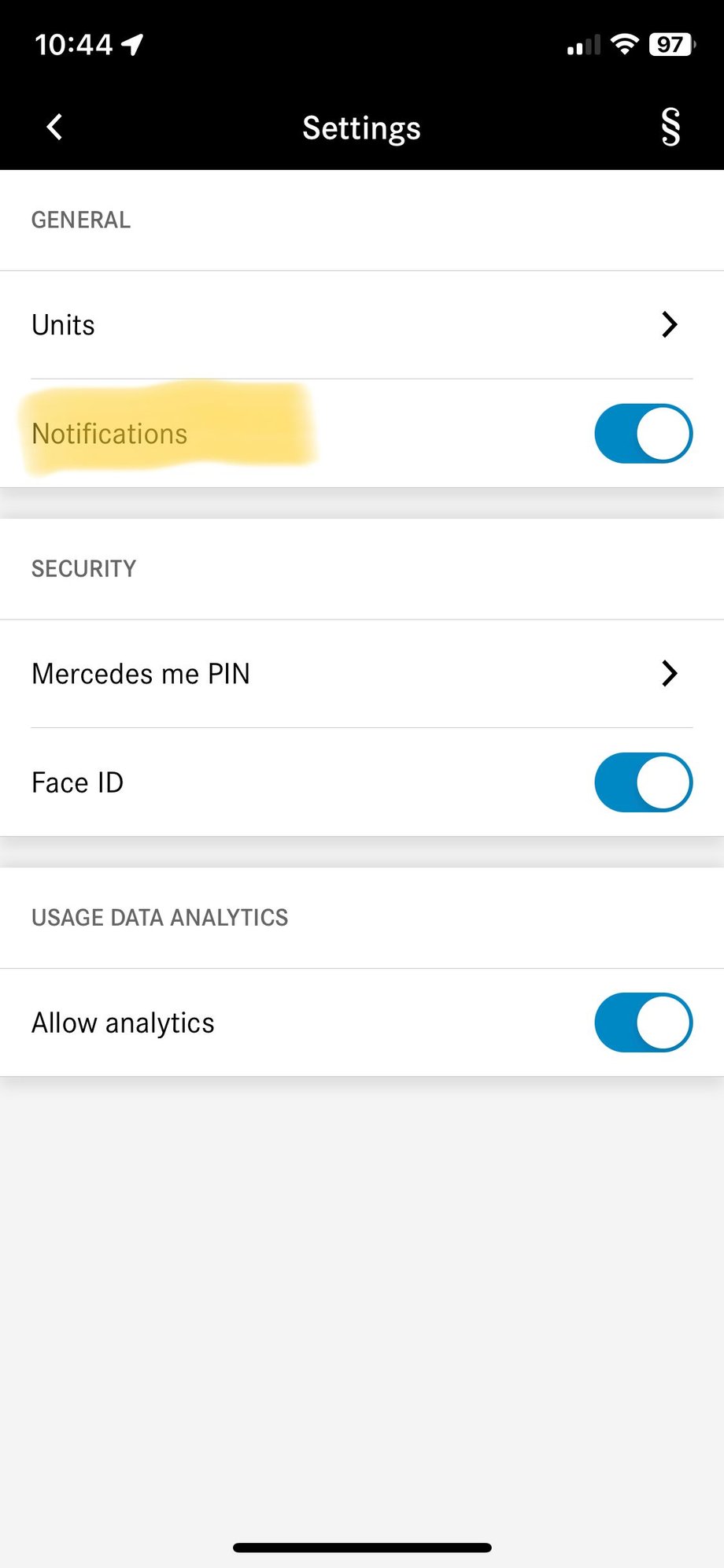Go back using the header arrow

54,127
